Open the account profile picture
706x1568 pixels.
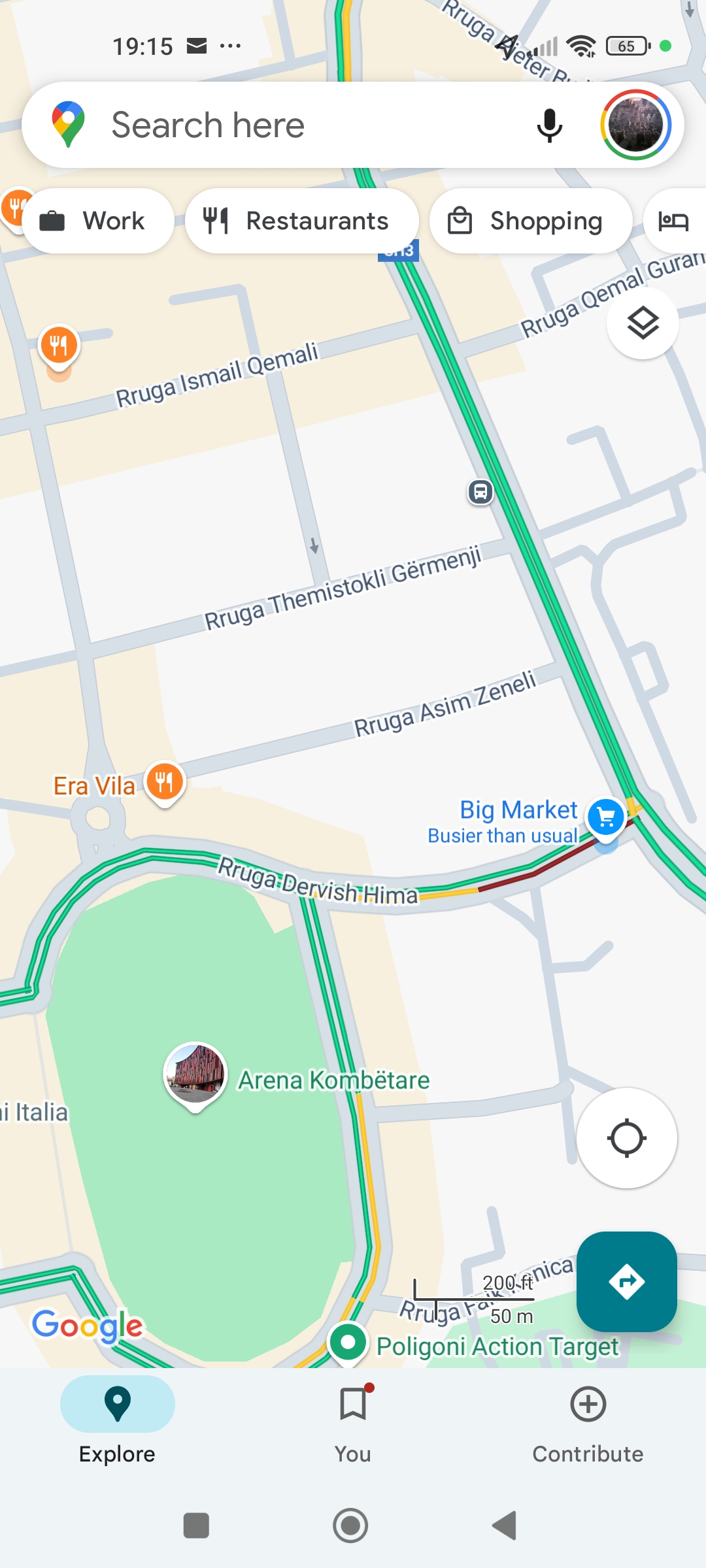point(635,125)
